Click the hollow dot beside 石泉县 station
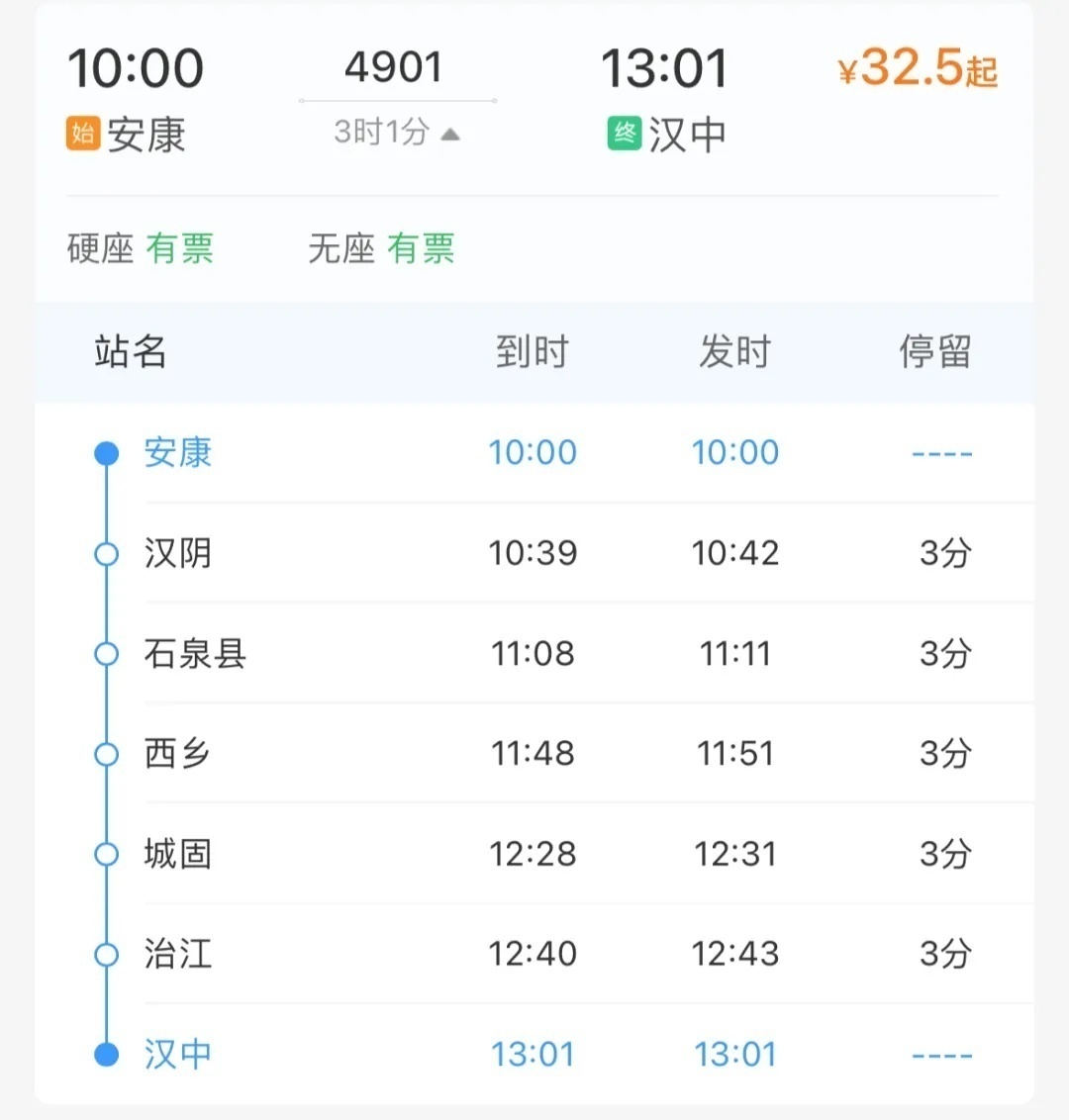Screen dimensions: 1069x1120 coord(107,654)
